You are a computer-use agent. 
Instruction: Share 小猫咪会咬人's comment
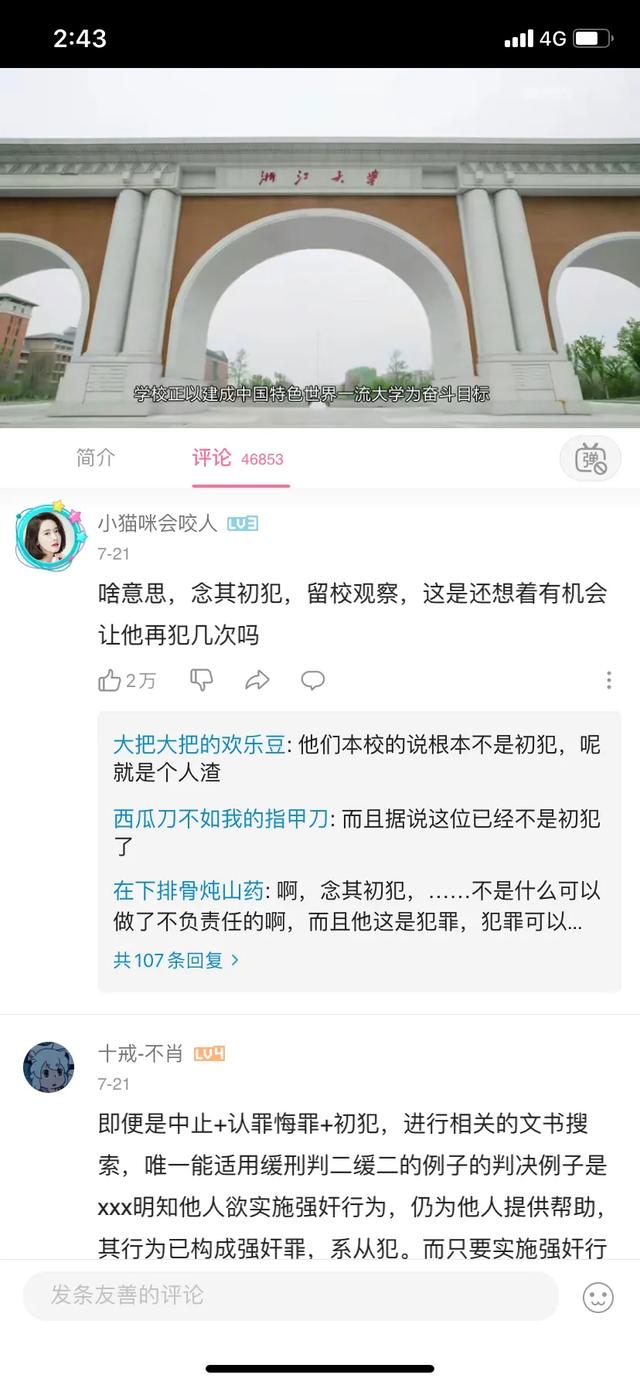click(258, 681)
